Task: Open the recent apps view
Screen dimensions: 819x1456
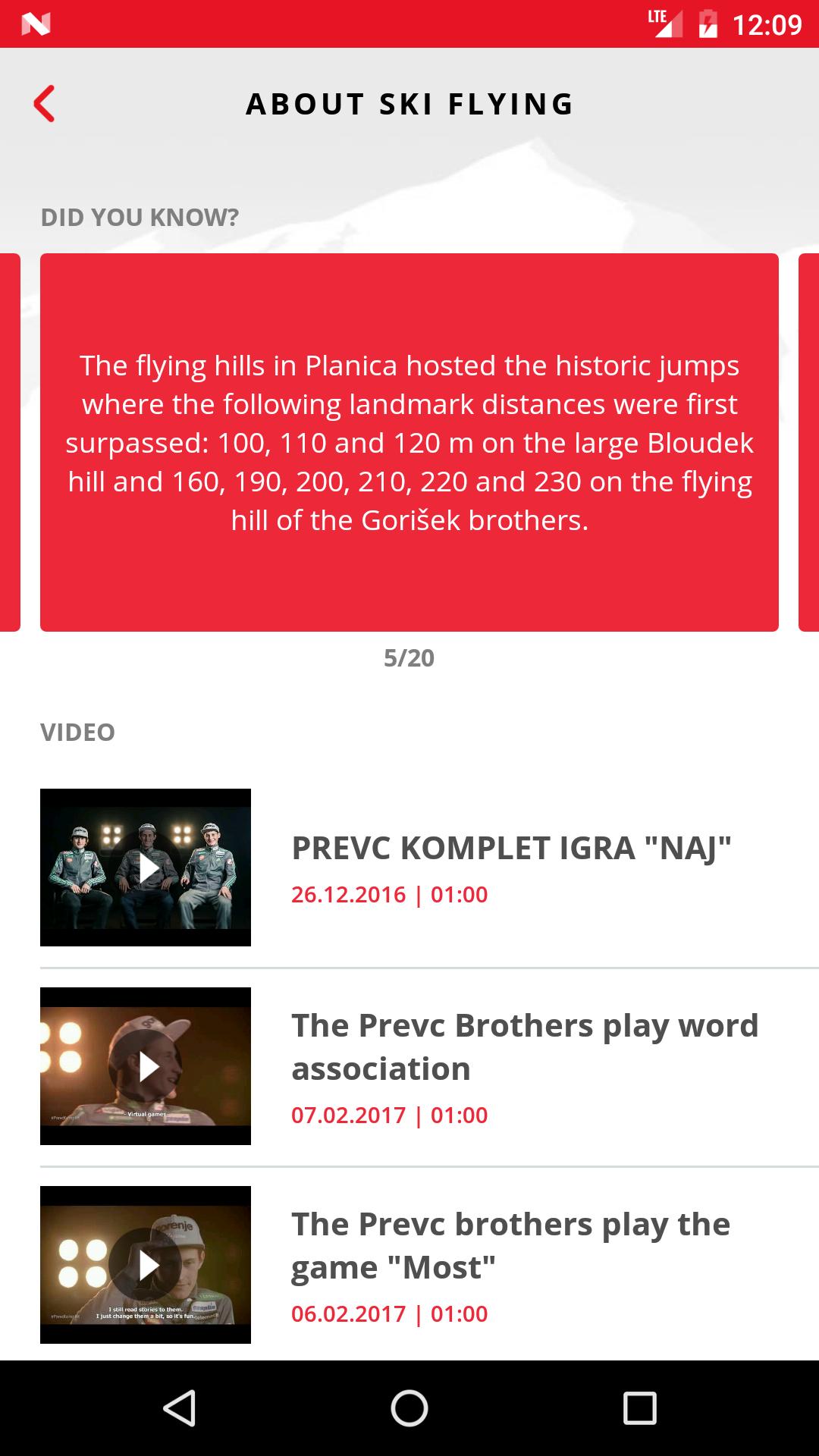Action: (x=639, y=1408)
